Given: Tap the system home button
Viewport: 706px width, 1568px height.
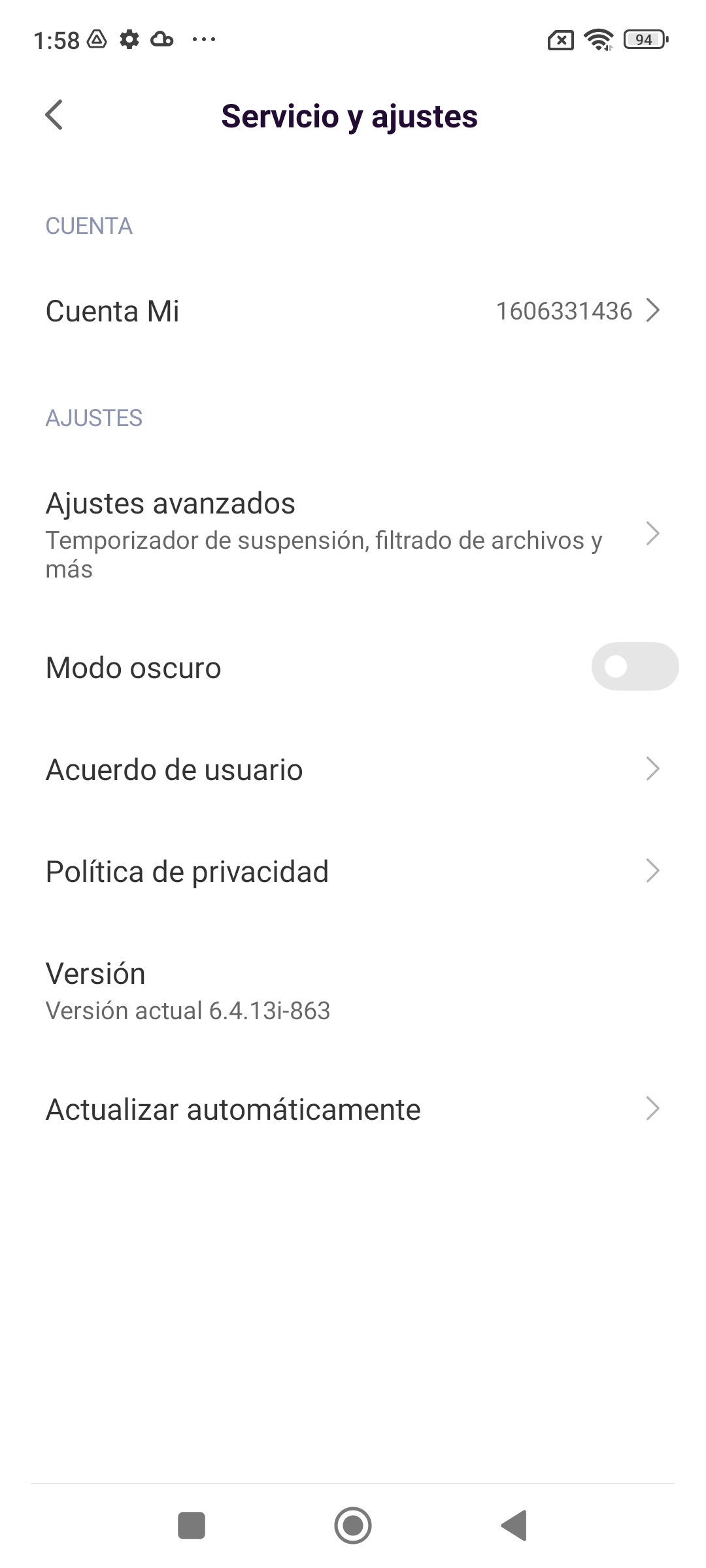Looking at the screenshot, I should click(353, 1526).
